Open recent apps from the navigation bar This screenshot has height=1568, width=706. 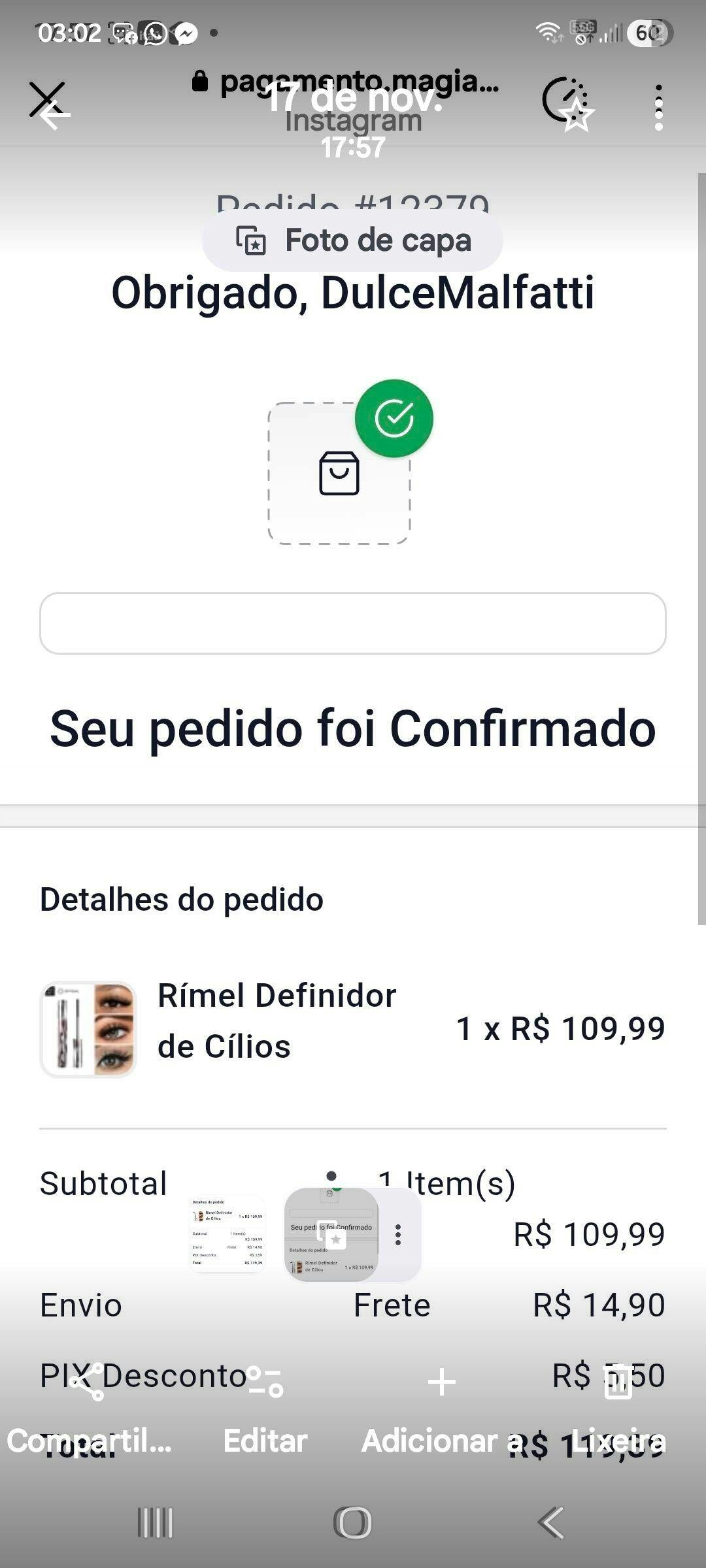[x=156, y=1523]
